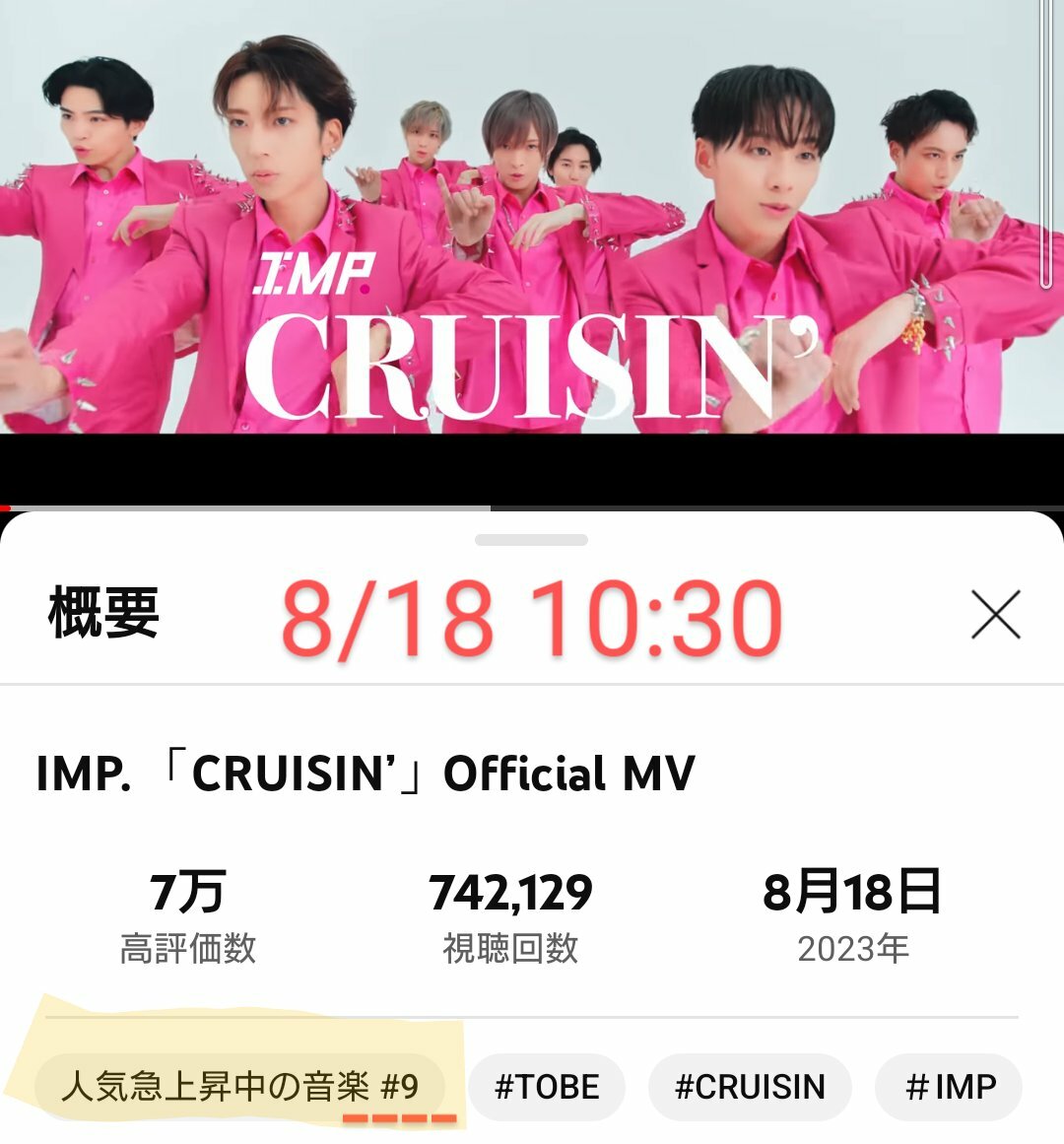The image size is (1064, 1144).
Task: Open the #IMP hashtag
Action: (x=949, y=1087)
